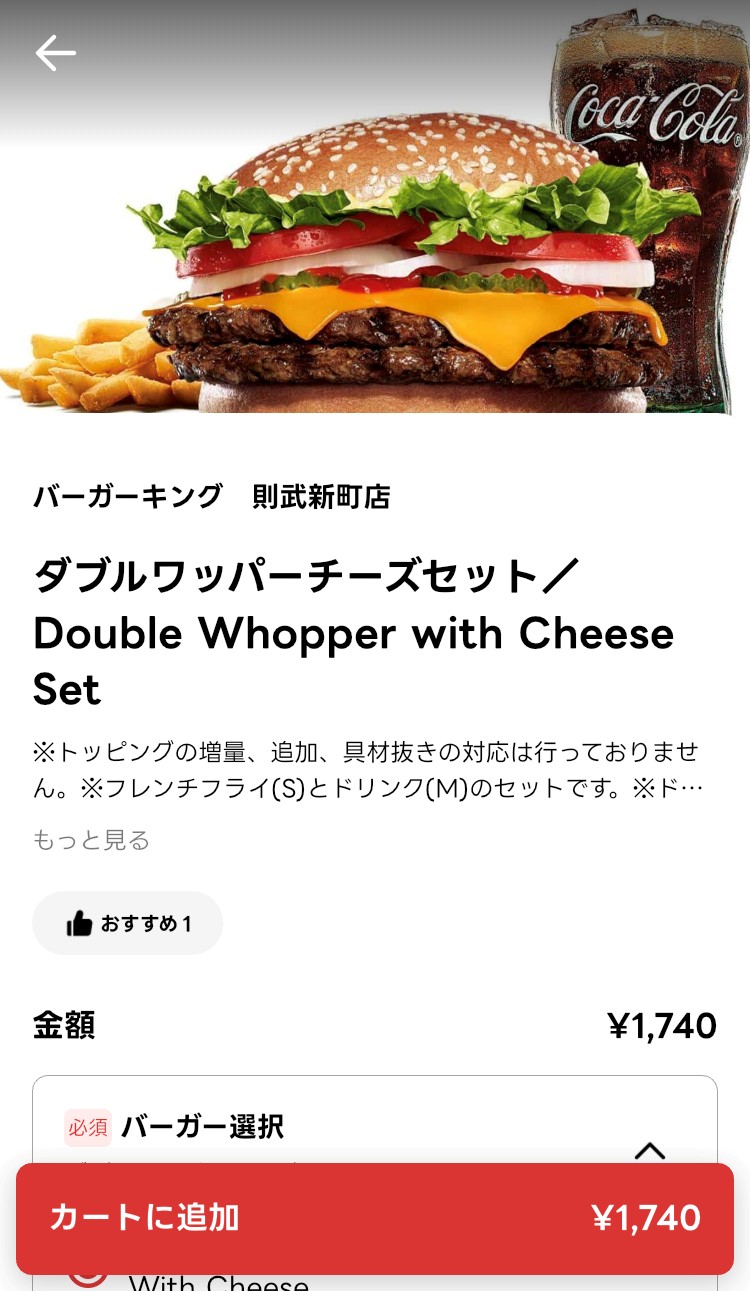This screenshot has height=1291, width=750.
Task: Expand description with もっと見る
Action: (x=91, y=840)
